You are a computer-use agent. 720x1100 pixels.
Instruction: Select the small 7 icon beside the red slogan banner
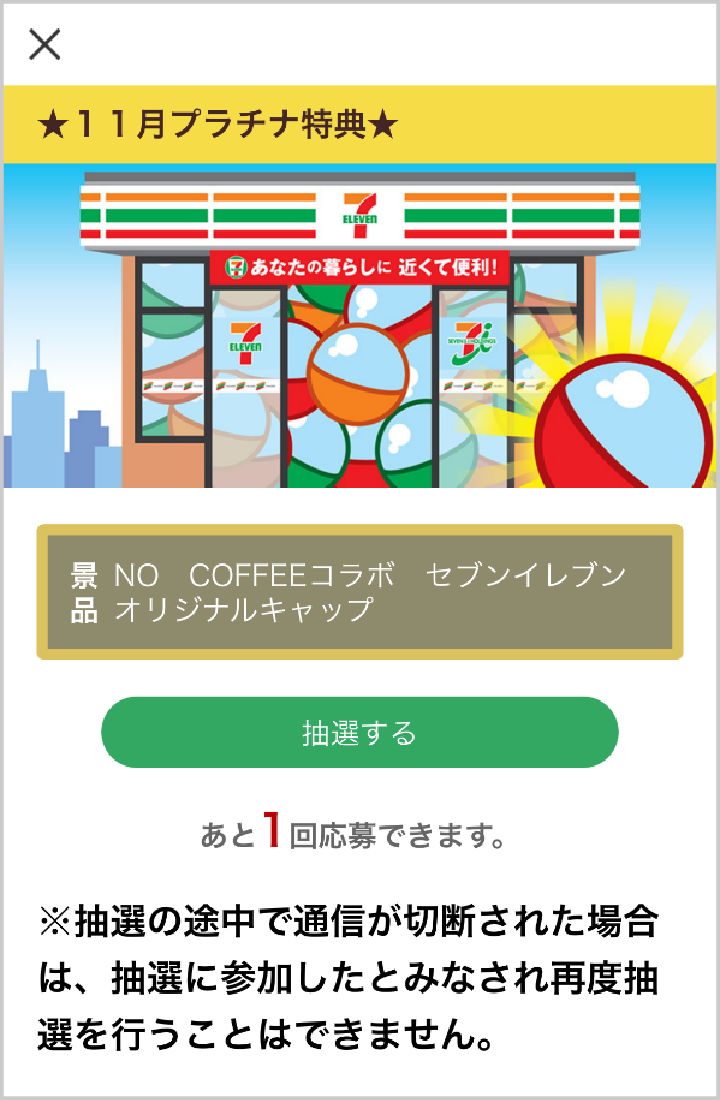pos(235,265)
